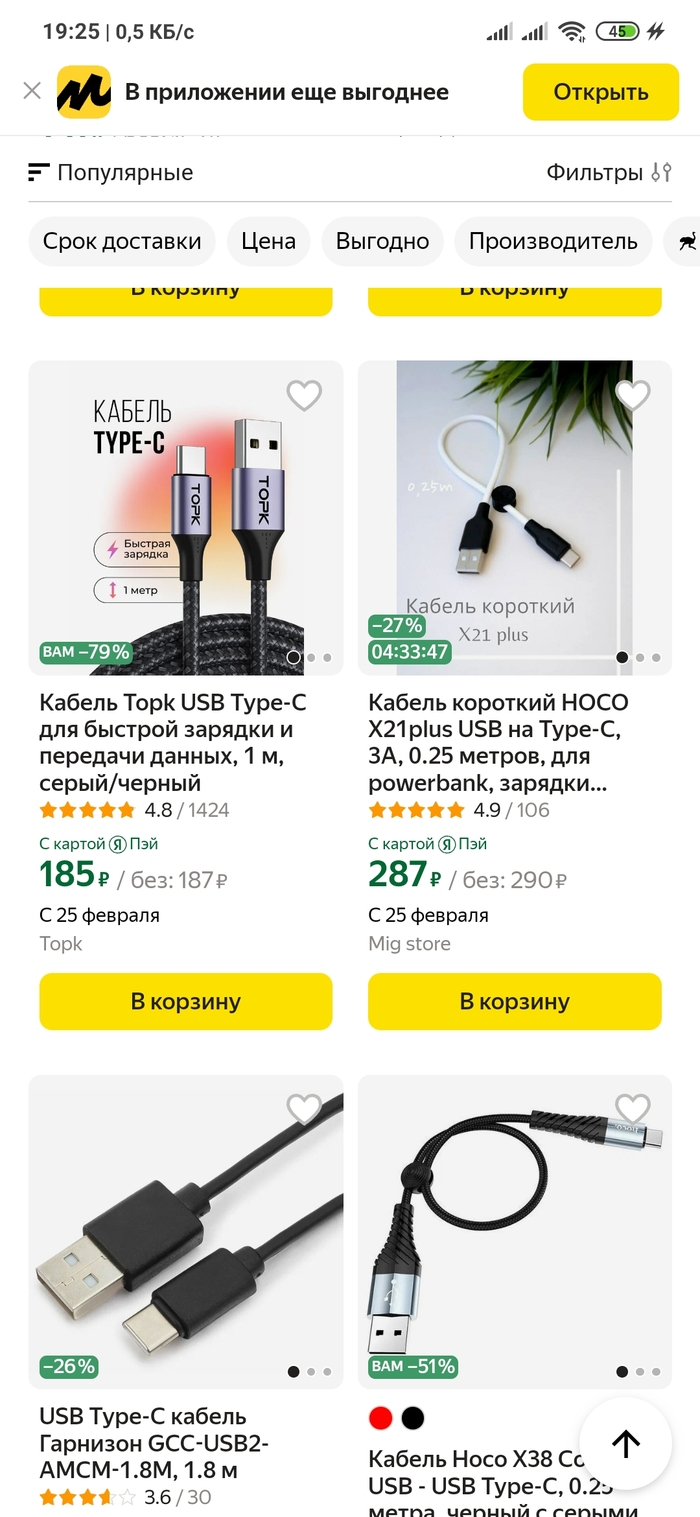
Task: Add the HOCO X21plus cable to favorites
Action: 632,396
